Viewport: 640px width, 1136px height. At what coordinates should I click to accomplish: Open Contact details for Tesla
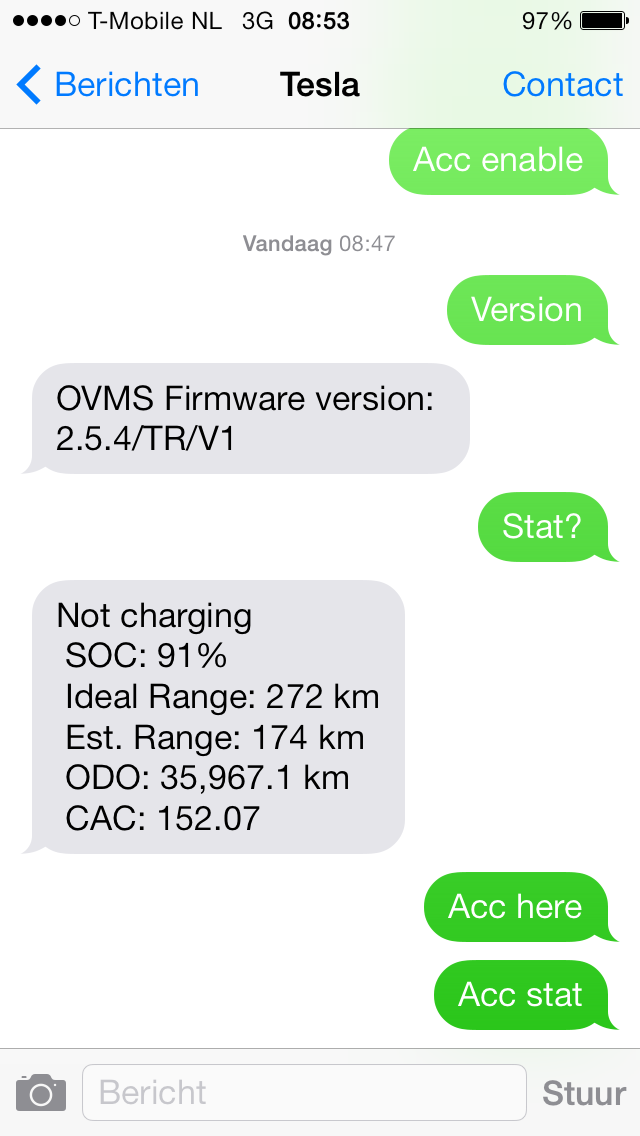coord(562,85)
